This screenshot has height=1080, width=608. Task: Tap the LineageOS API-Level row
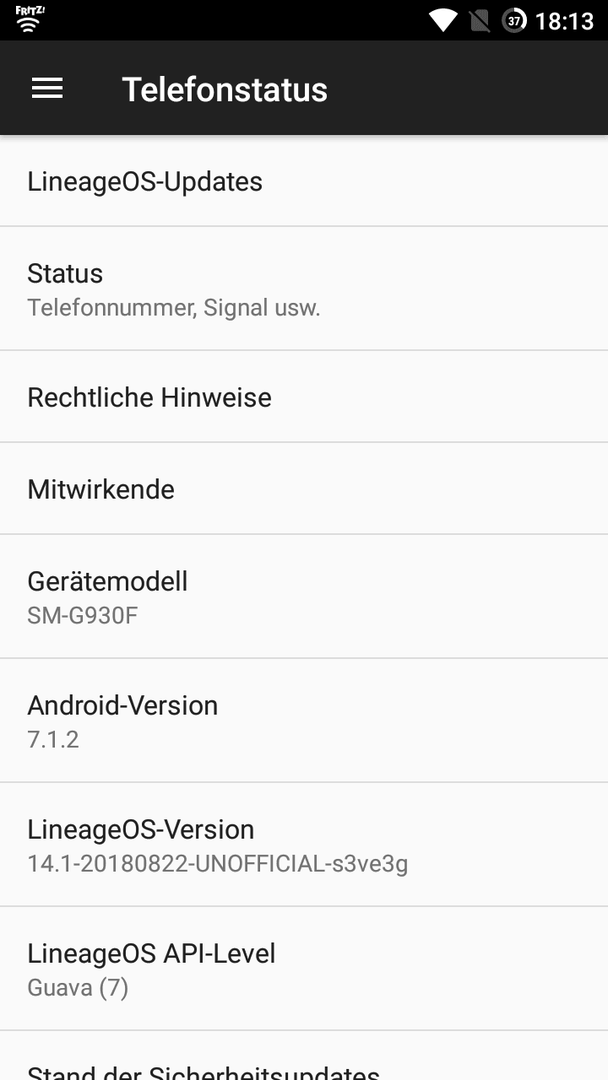coord(304,969)
